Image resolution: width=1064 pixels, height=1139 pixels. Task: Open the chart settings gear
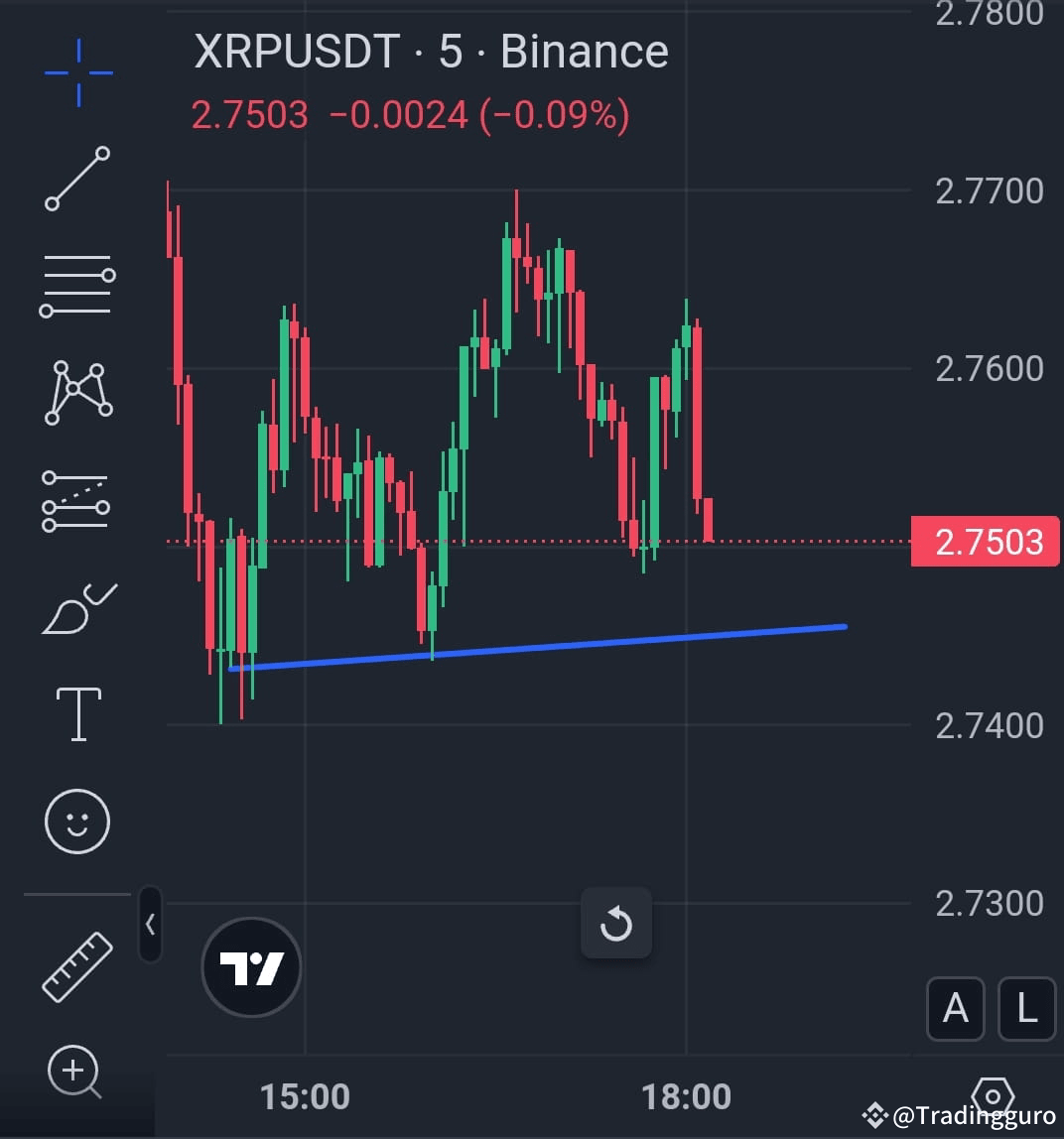tap(993, 1096)
